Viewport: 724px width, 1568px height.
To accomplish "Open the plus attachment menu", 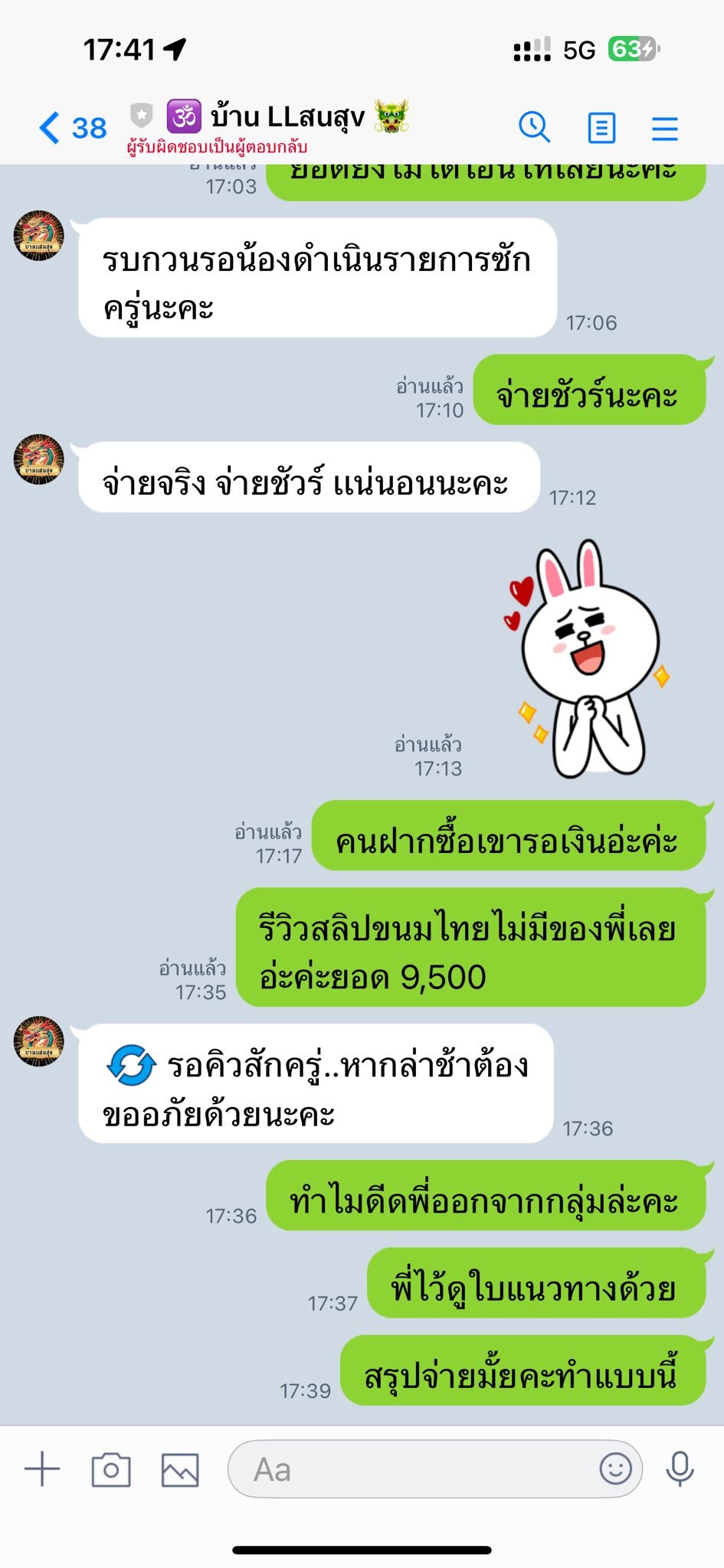I will coord(42,1469).
